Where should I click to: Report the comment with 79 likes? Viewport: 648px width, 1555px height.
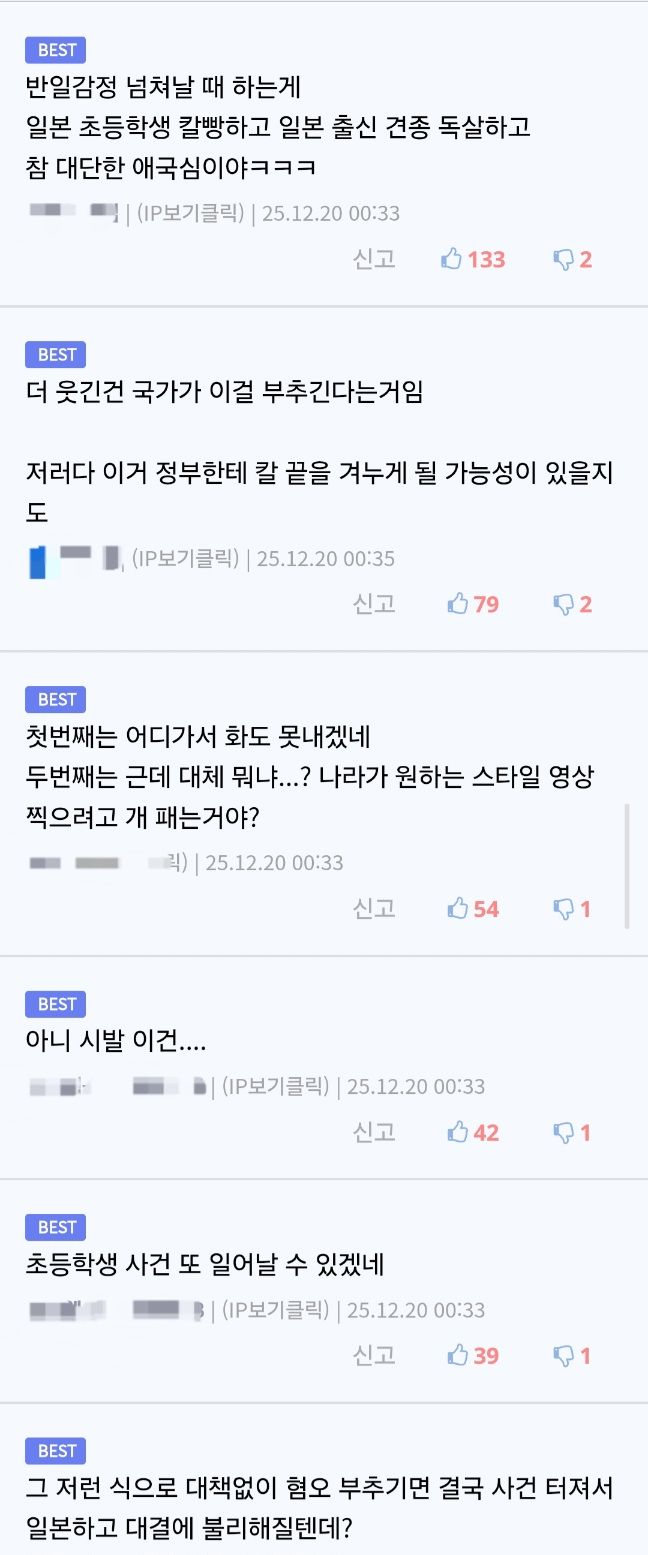[x=374, y=603]
